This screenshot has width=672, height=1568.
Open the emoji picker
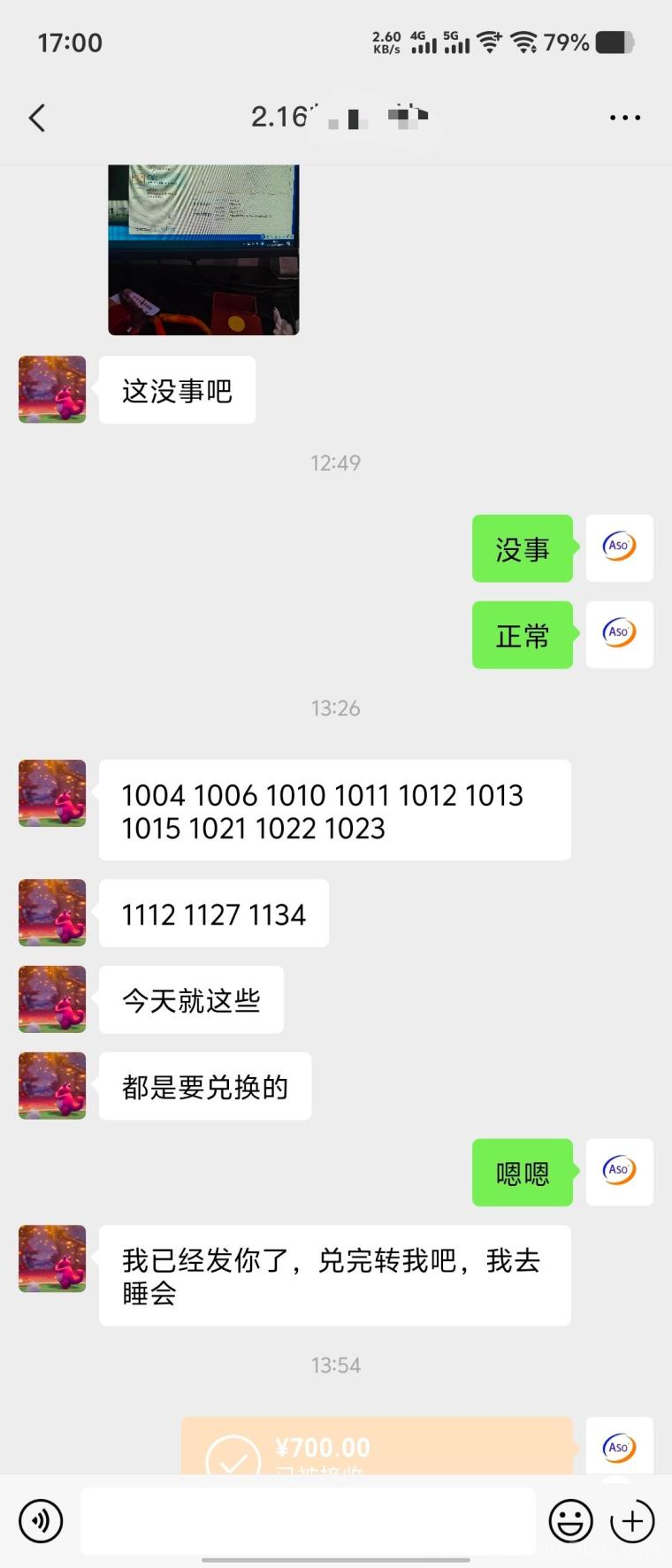tap(570, 1521)
